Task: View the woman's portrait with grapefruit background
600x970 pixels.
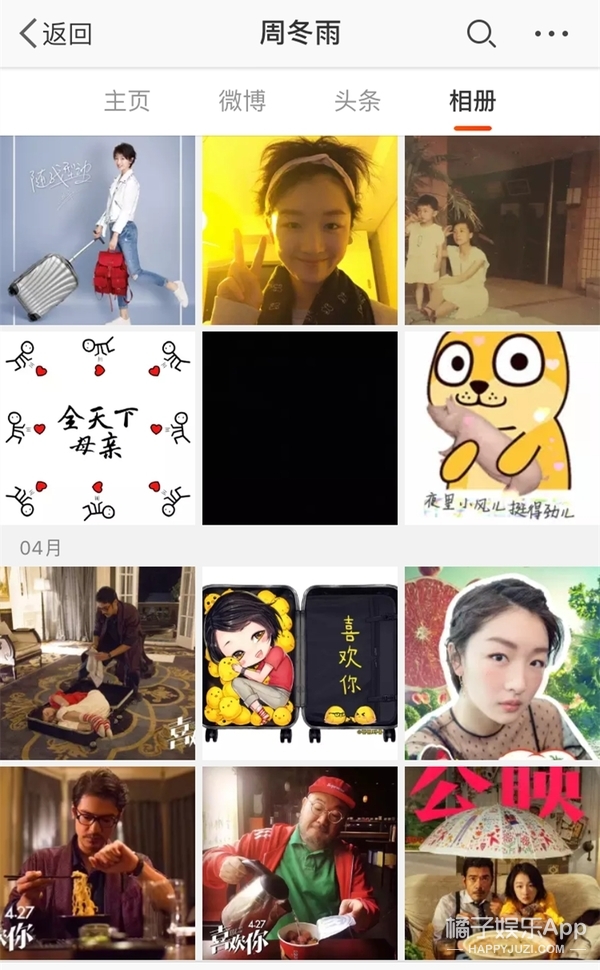Action: coord(502,663)
